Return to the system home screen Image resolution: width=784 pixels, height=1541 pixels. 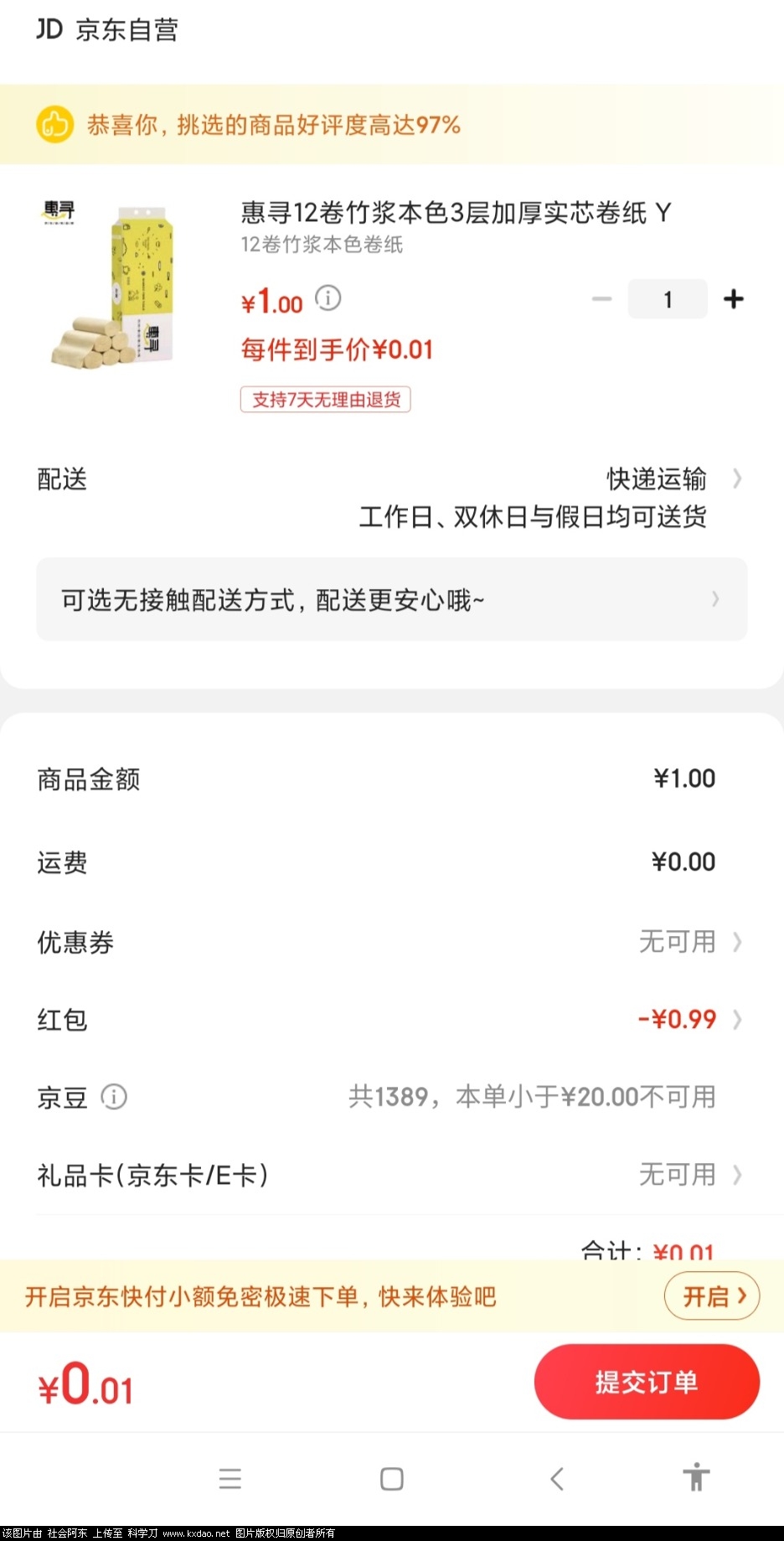391,1479
